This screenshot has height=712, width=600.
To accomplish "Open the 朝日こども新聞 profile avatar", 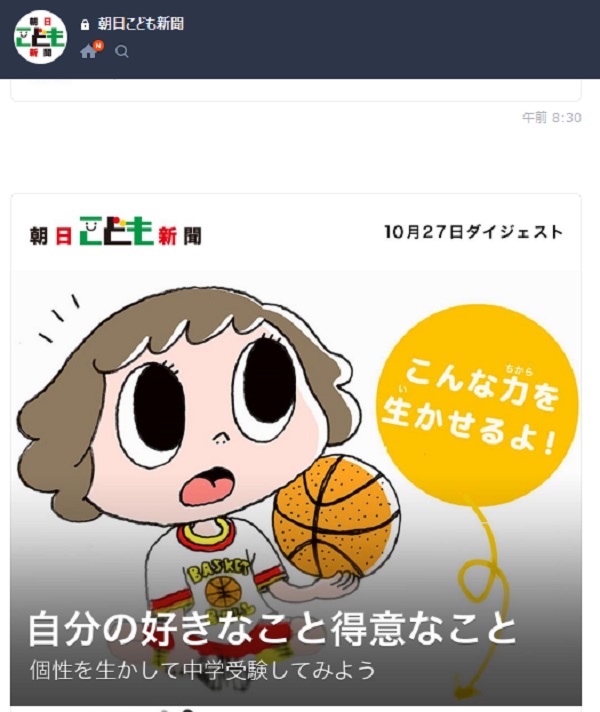I will coord(40,38).
